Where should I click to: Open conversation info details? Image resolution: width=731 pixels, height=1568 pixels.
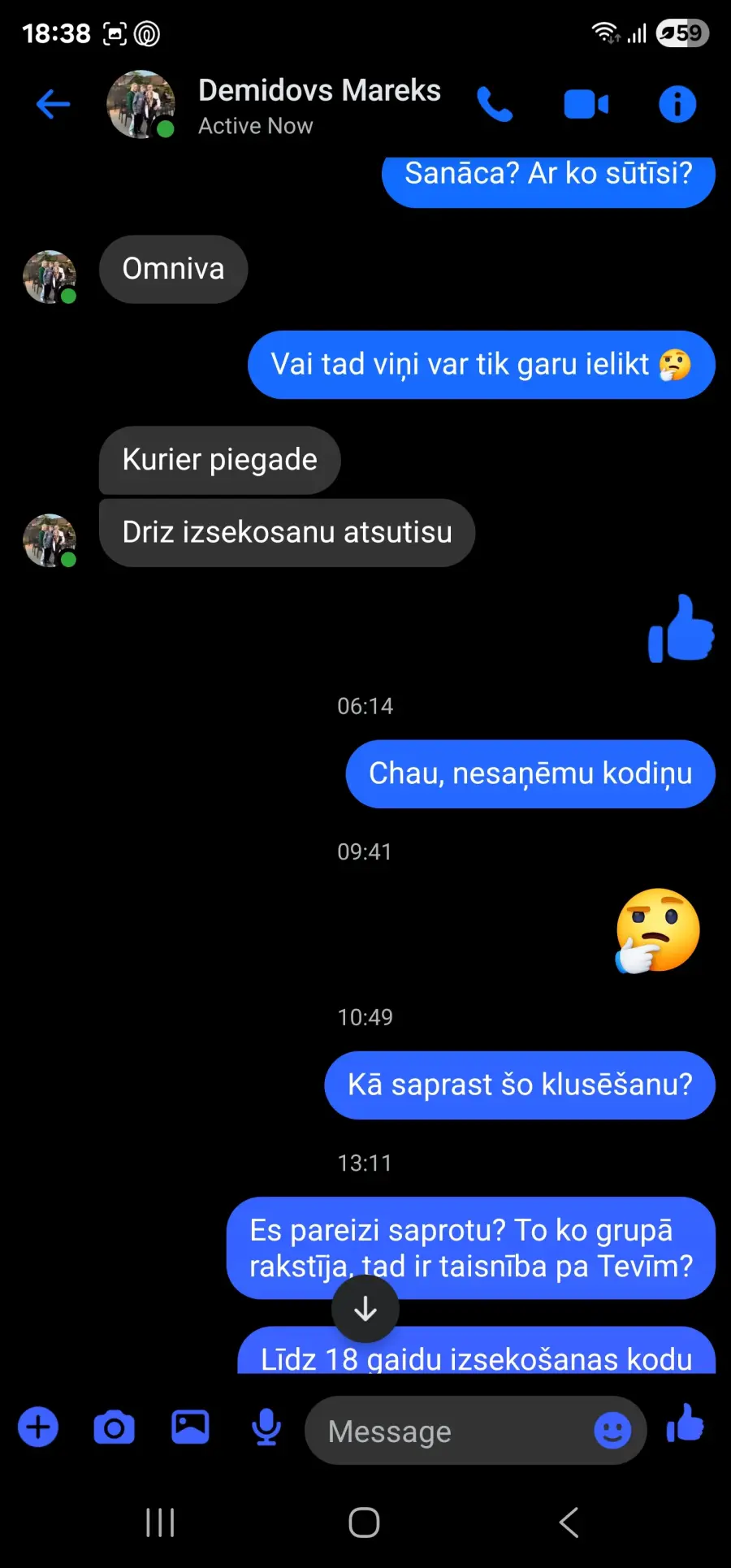pos(677,104)
